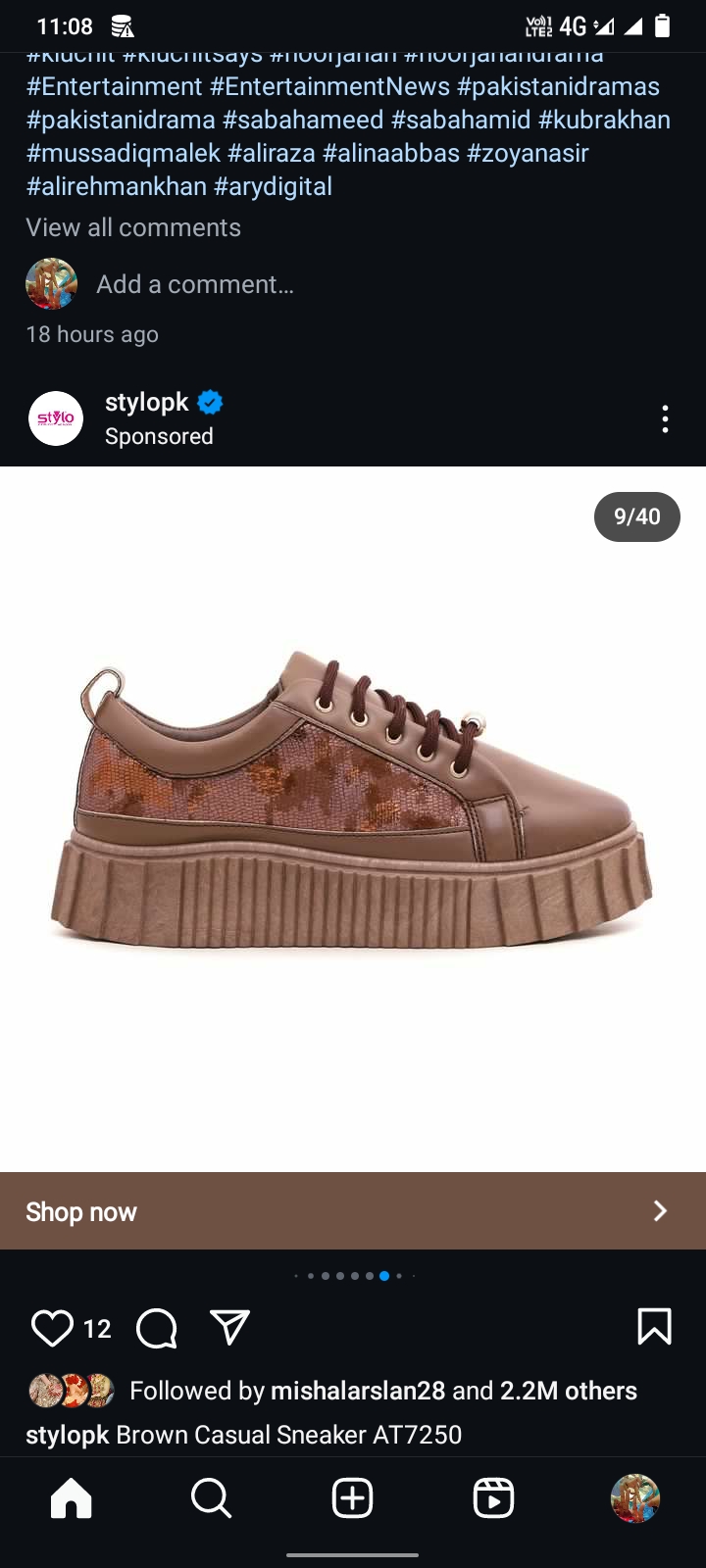Open the #kubrakhan hashtag
Screen dimensions: 706x1568
tap(604, 120)
